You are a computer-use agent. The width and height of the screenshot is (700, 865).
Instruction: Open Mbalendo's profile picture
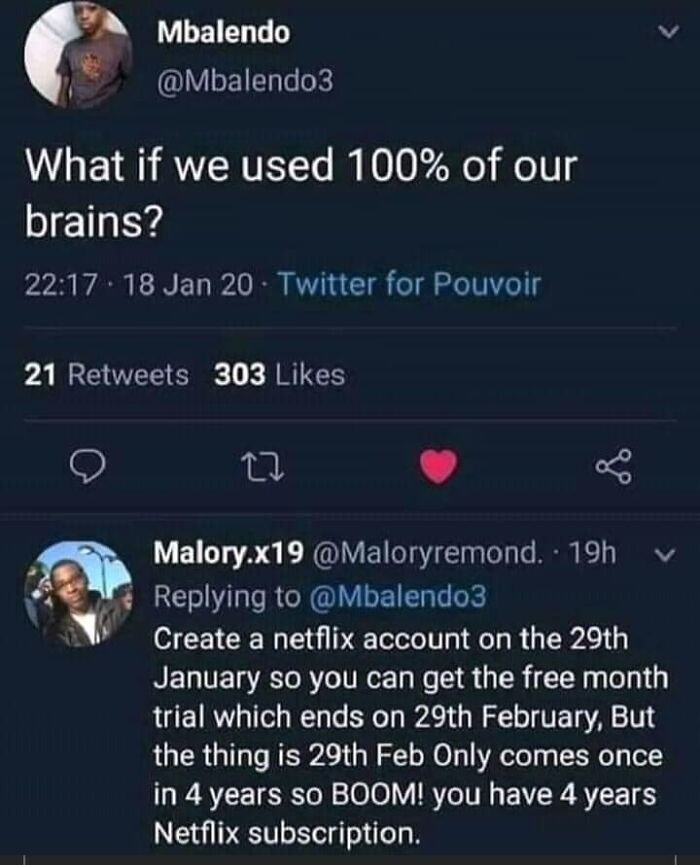coord(78,55)
